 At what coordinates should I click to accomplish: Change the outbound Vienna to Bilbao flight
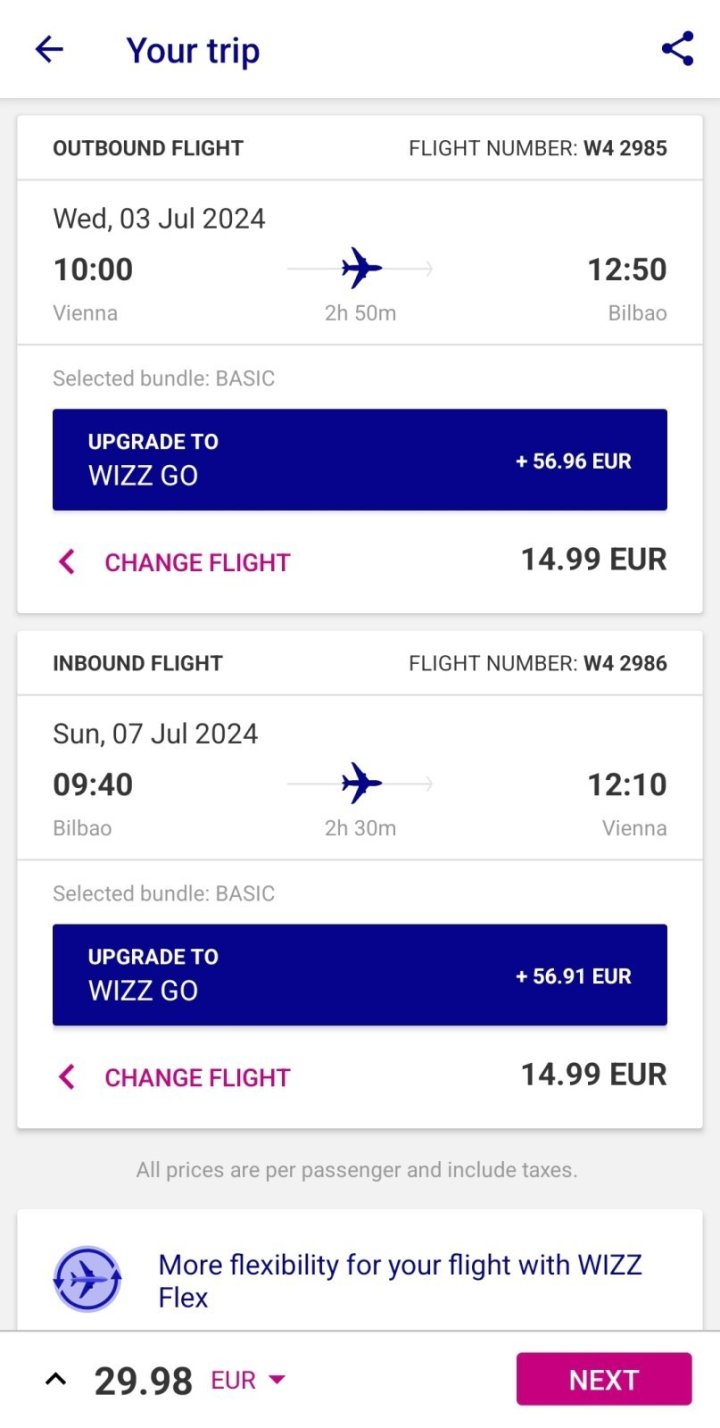[175, 562]
